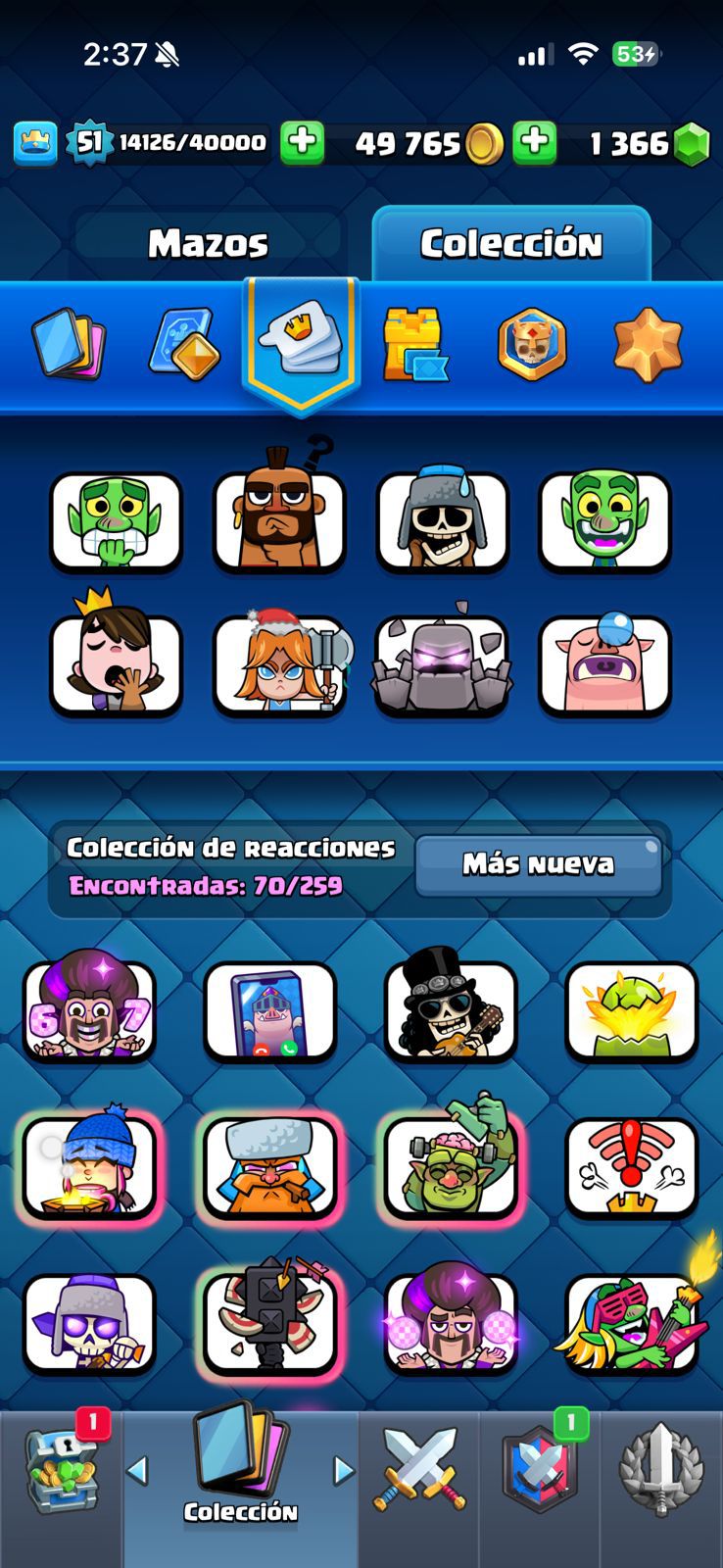Open the banners collection icon
Viewport: 723px width, 1568px height.
tap(530, 343)
